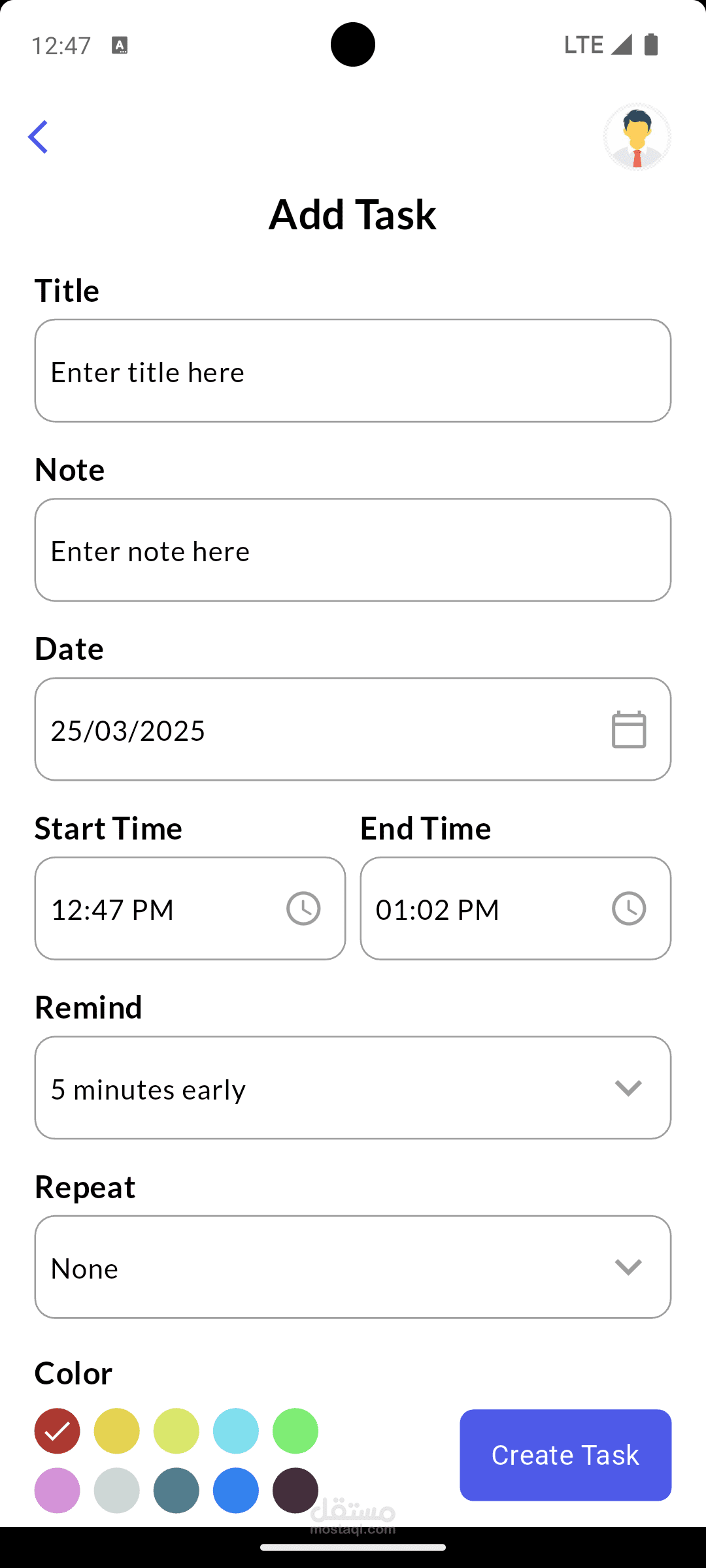Choose the lime color swatch

click(x=176, y=1431)
